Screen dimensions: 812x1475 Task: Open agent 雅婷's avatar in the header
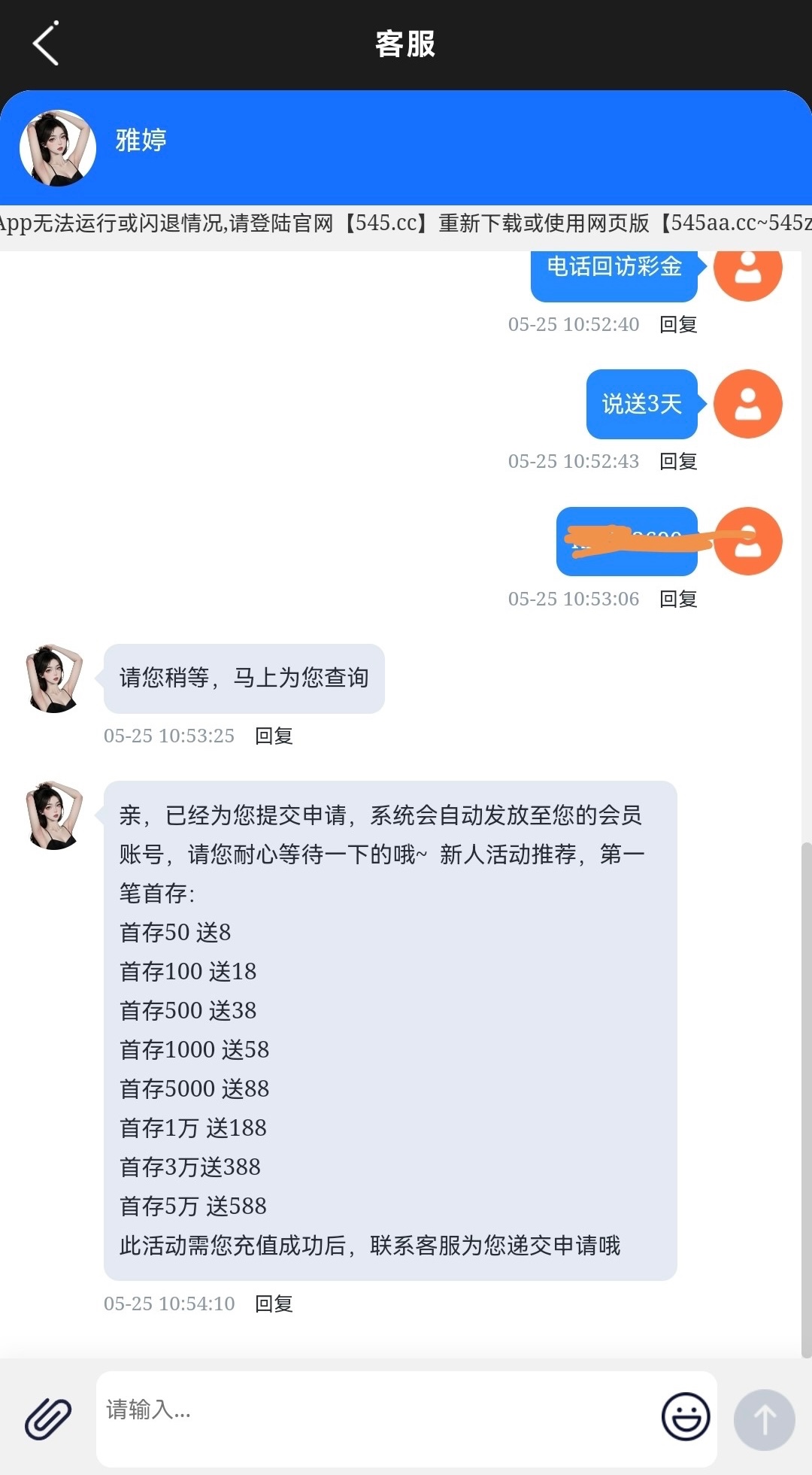click(58, 147)
